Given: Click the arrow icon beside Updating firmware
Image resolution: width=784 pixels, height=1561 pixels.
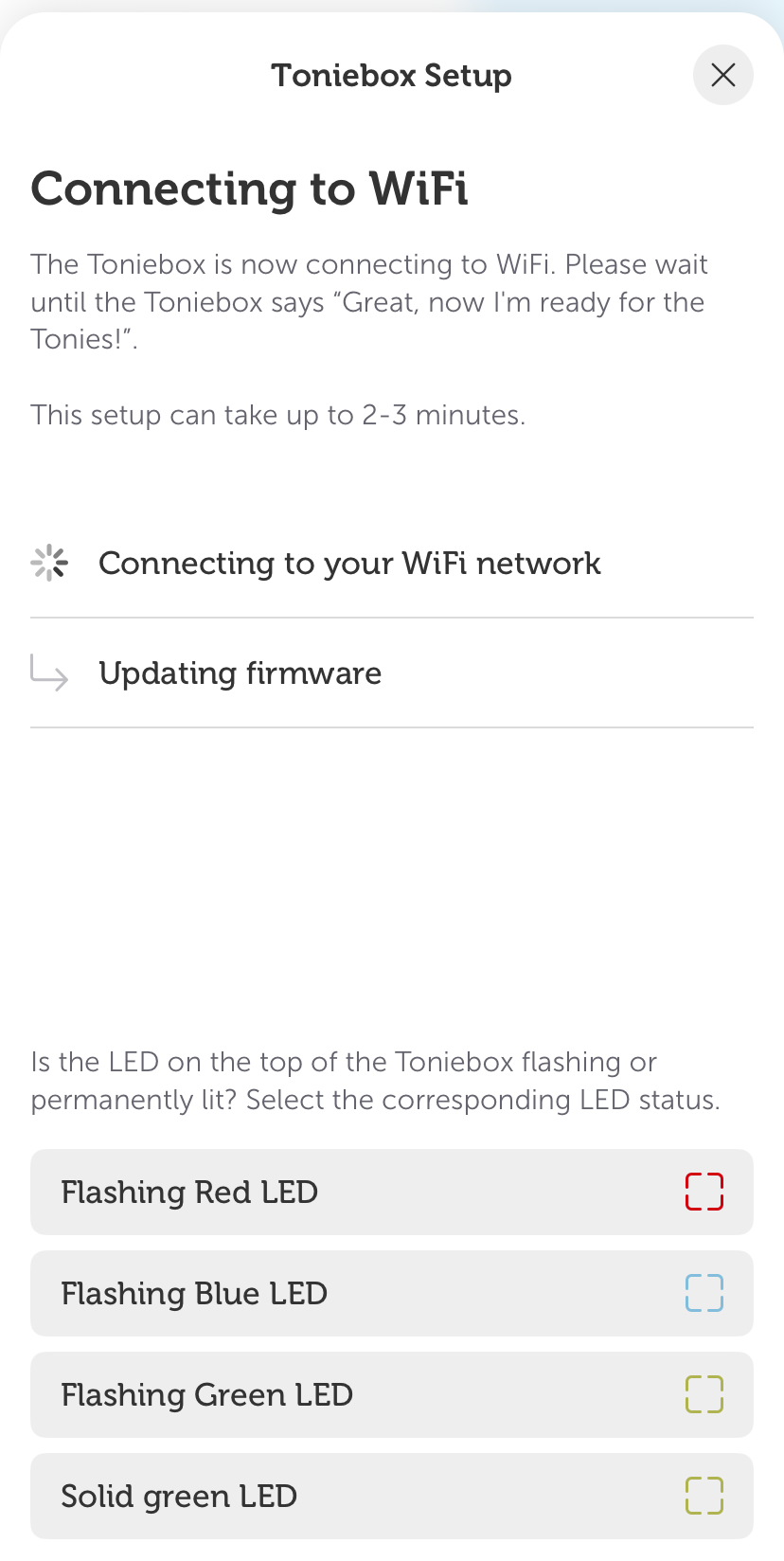Looking at the screenshot, I should [48, 673].
